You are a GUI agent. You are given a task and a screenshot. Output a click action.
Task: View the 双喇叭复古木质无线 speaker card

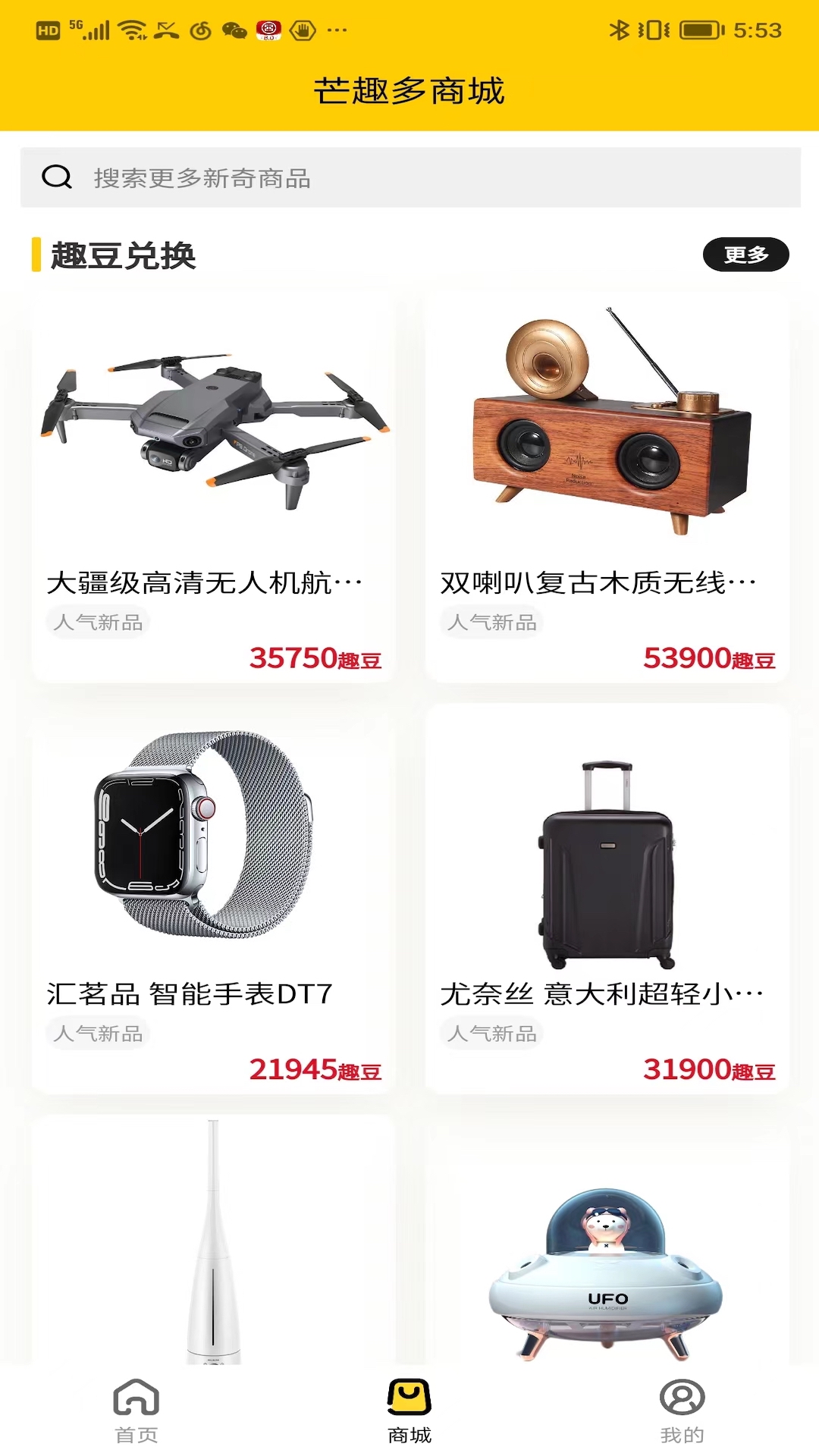607,485
